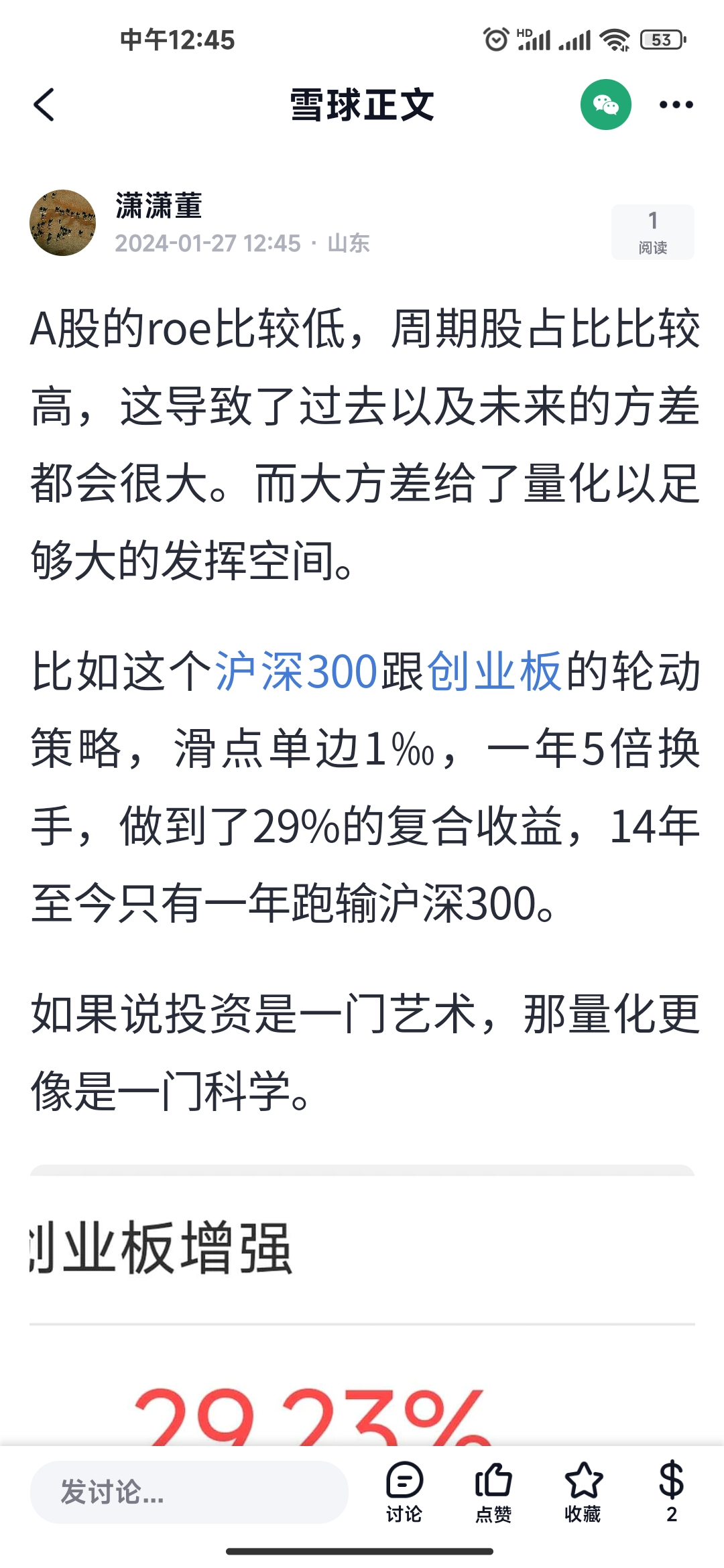This screenshot has height=1568, width=724.
Task: Tip the author via the dollar icon
Action: point(671,1492)
